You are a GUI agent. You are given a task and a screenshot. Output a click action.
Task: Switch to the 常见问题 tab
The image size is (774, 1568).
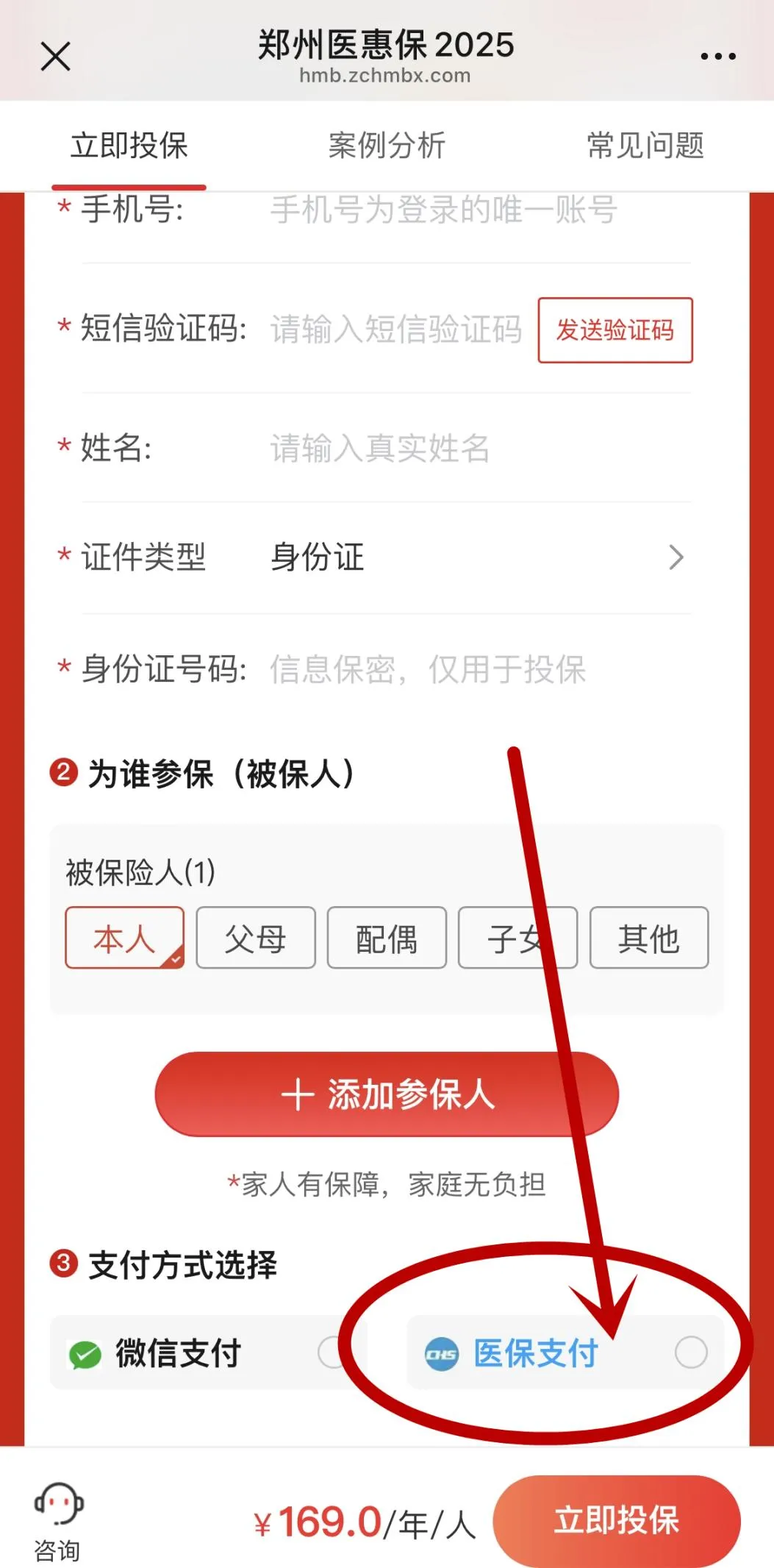645,146
